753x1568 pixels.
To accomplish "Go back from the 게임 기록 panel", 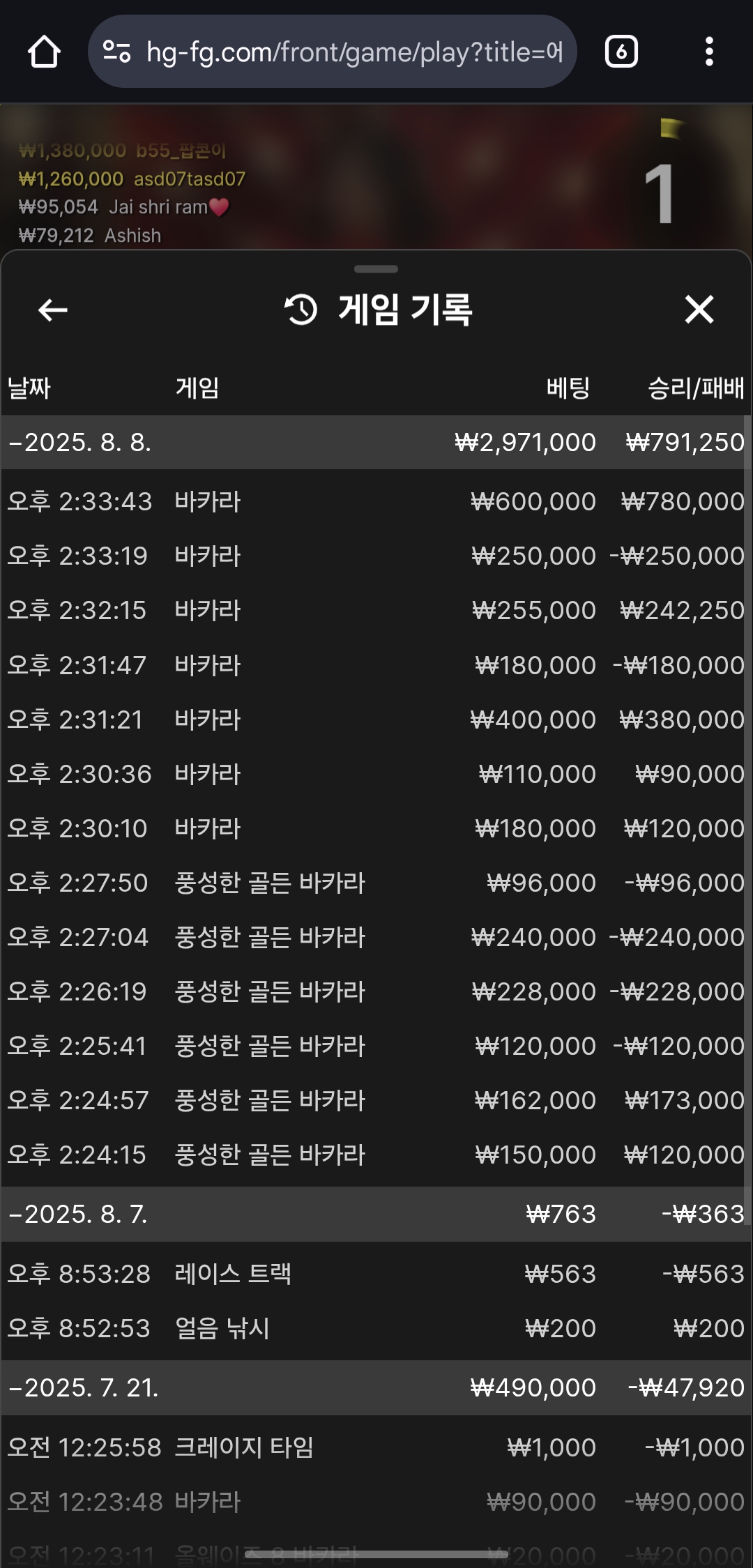I will coord(52,310).
